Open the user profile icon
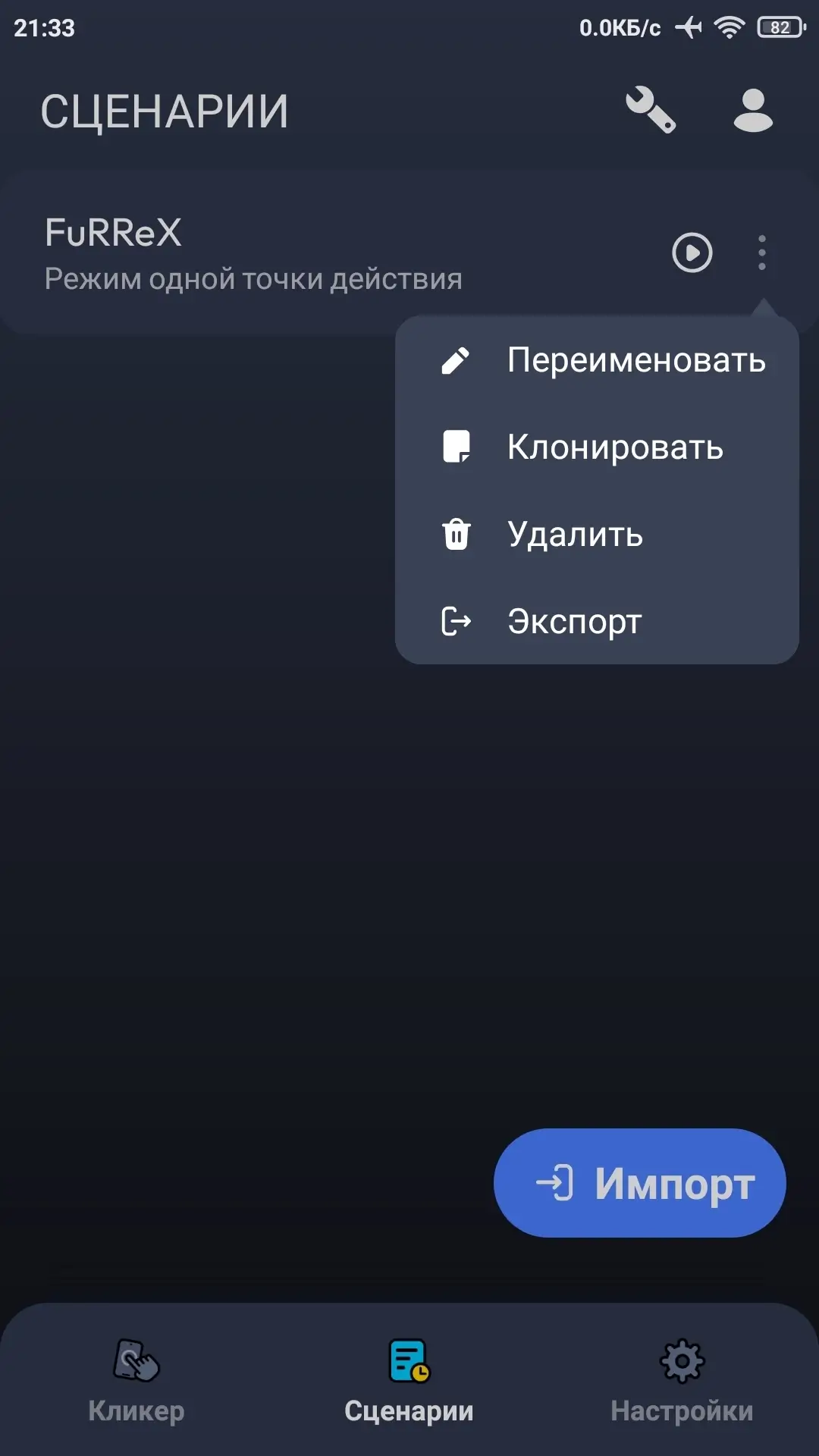The width and height of the screenshot is (819, 1456). (753, 111)
